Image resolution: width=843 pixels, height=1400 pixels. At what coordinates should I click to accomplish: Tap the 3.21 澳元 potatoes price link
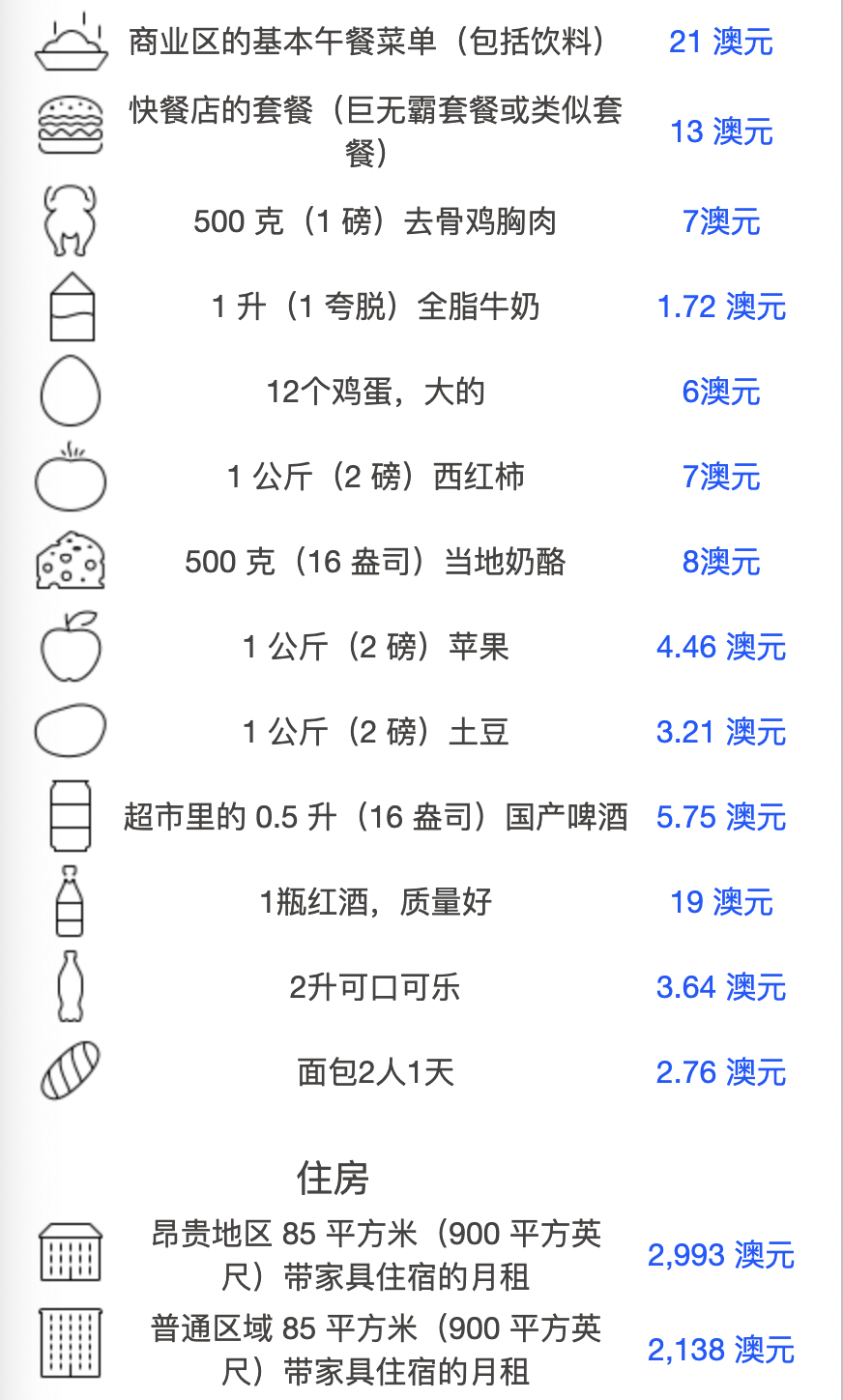(x=721, y=732)
